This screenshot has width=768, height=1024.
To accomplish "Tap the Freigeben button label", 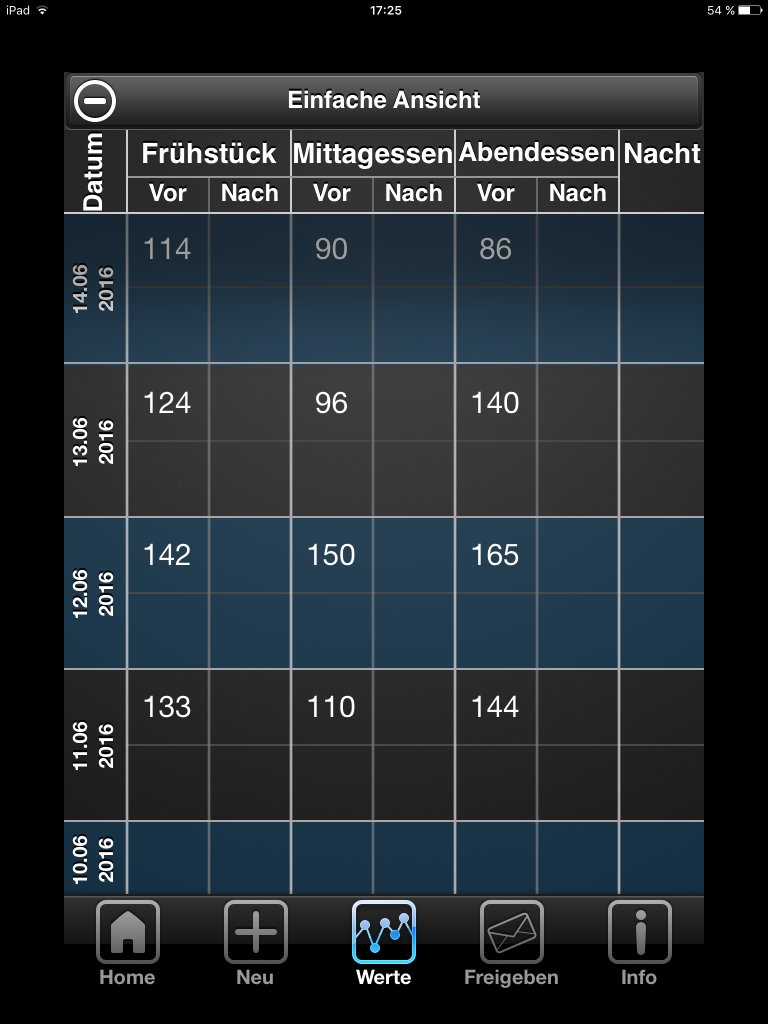I will pos(511,977).
